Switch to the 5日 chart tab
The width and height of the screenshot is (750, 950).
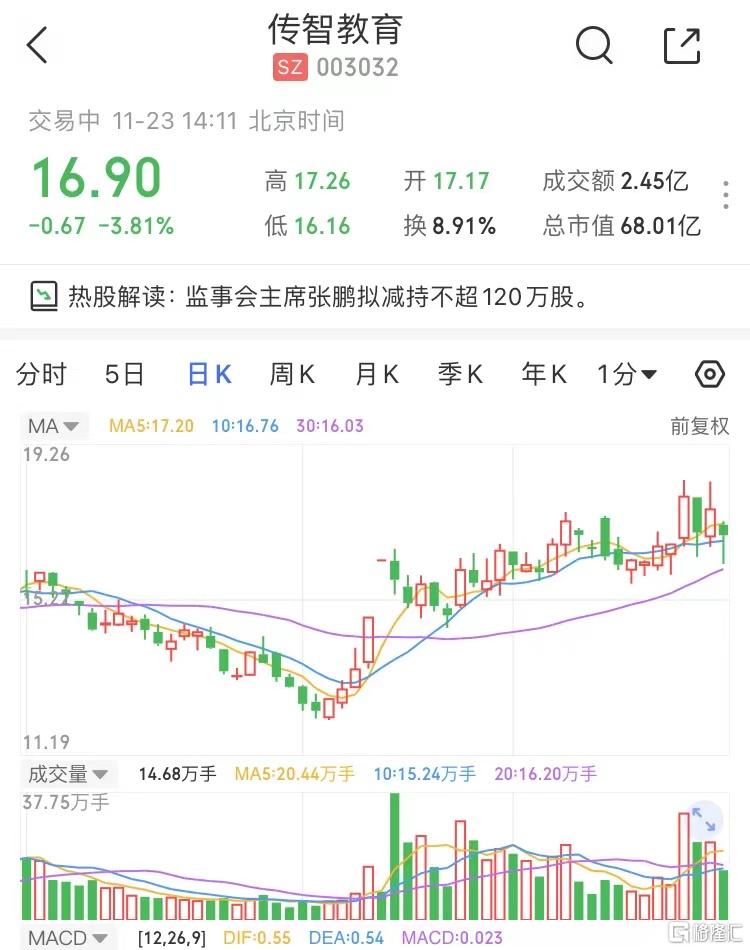click(125, 375)
